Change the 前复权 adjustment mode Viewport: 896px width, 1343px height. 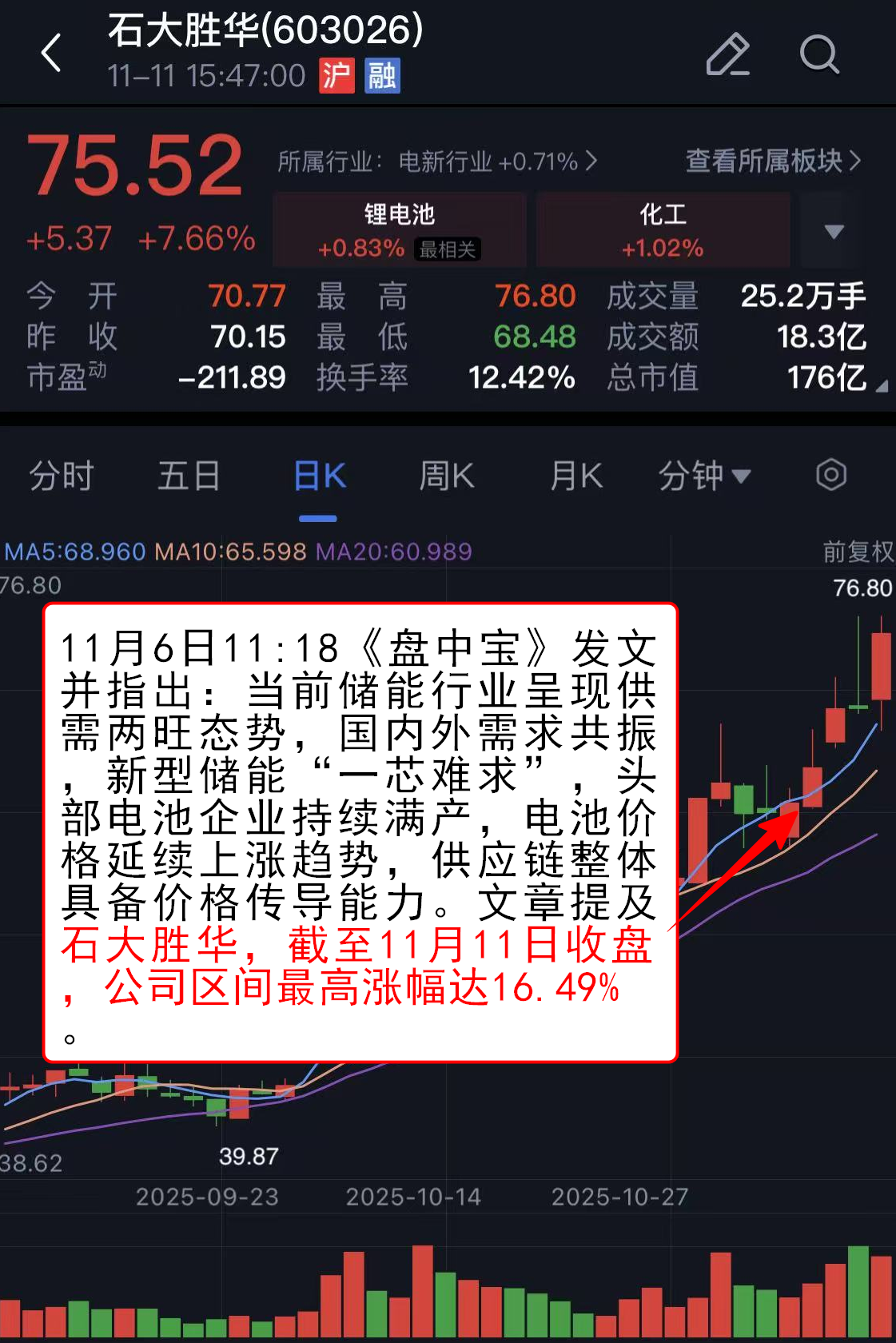(x=858, y=552)
